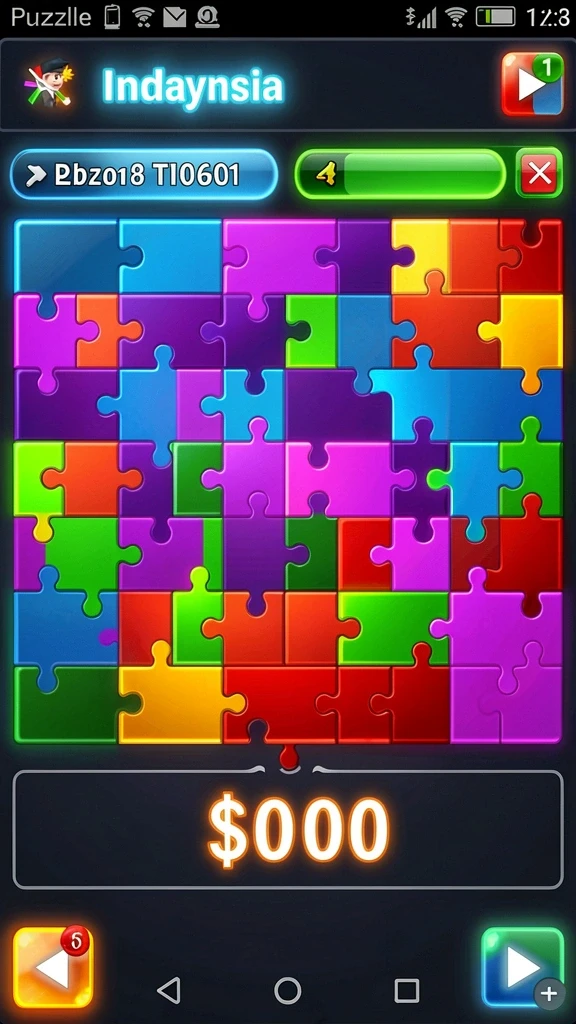The width and height of the screenshot is (576, 1024).
Task: Open recent apps with the square button
Action: click(x=406, y=990)
